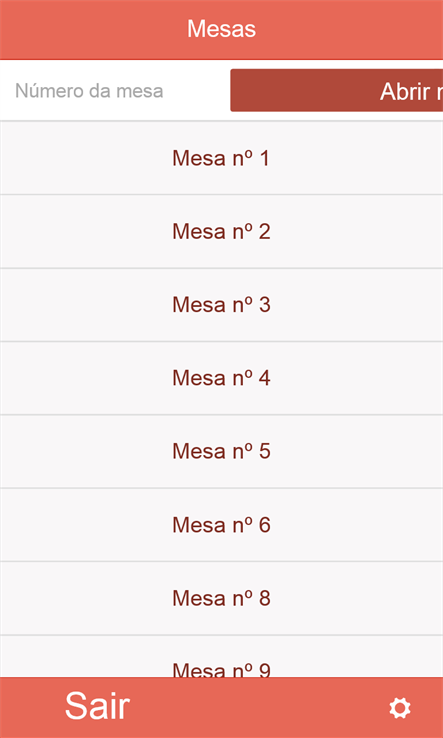
Task: Choose Mesa nº 4
Action: click(x=221, y=378)
